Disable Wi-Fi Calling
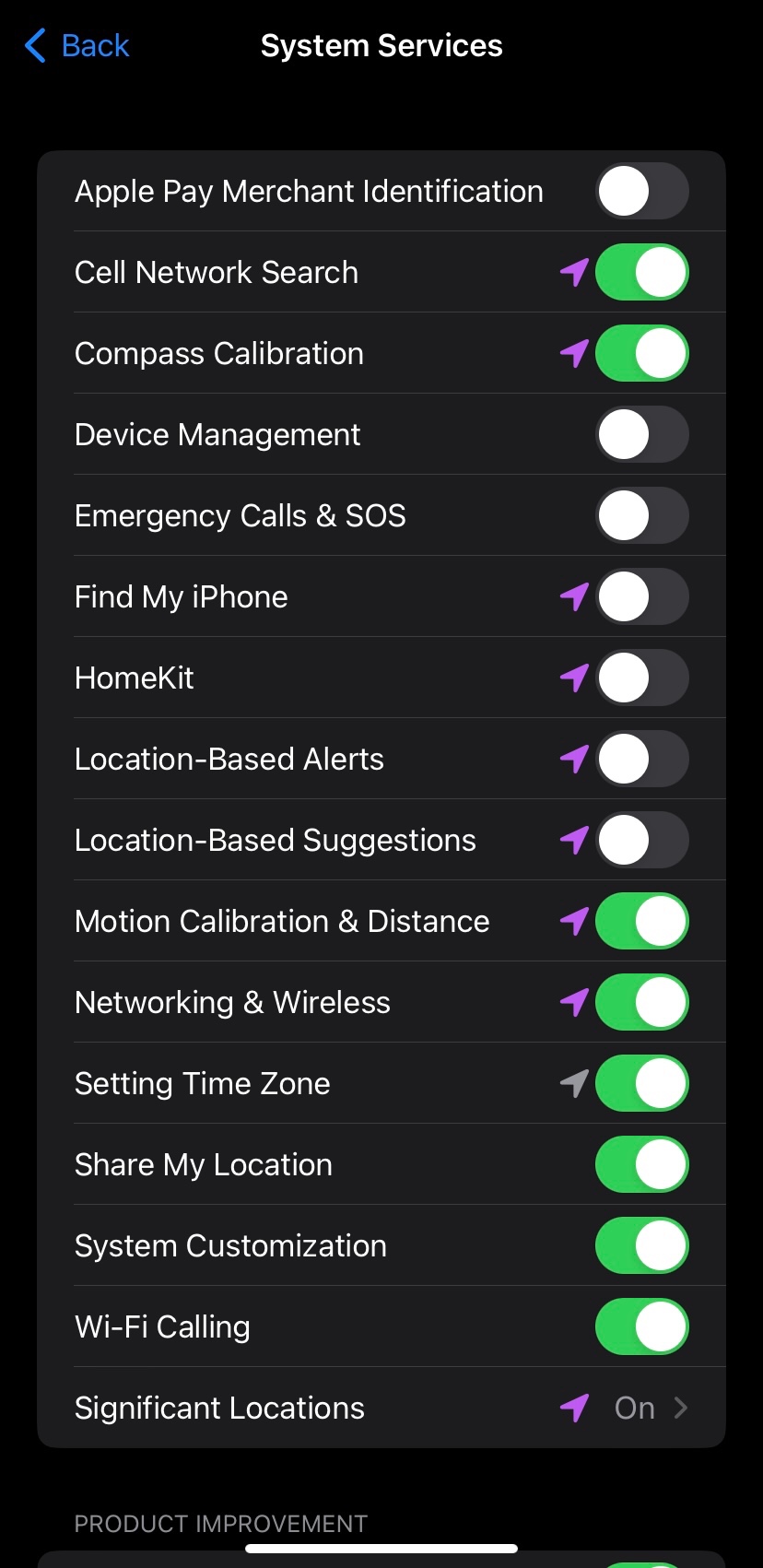Viewport: 763px width, 1568px height. [x=642, y=1326]
